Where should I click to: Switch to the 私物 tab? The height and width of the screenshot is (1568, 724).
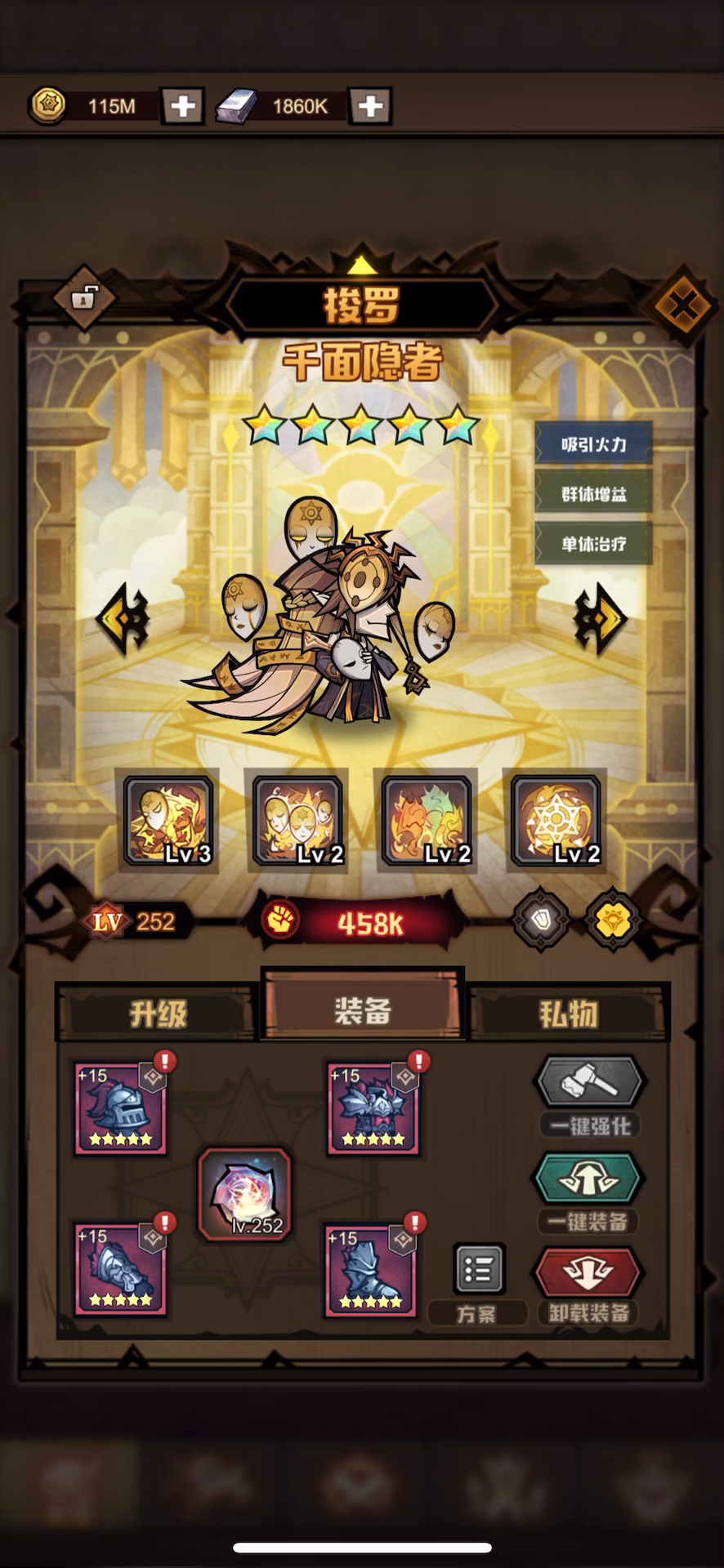[569, 1013]
